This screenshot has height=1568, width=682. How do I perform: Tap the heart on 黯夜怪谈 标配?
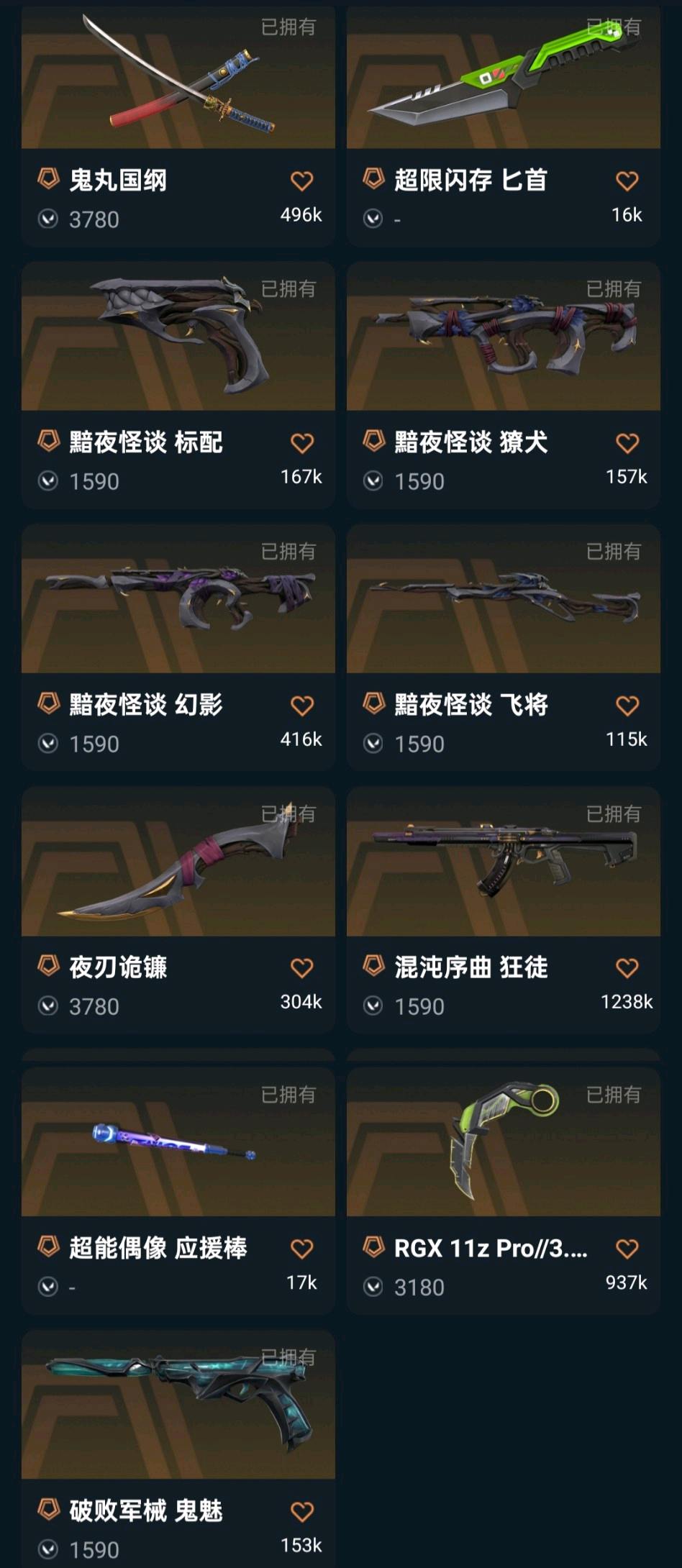point(301,443)
